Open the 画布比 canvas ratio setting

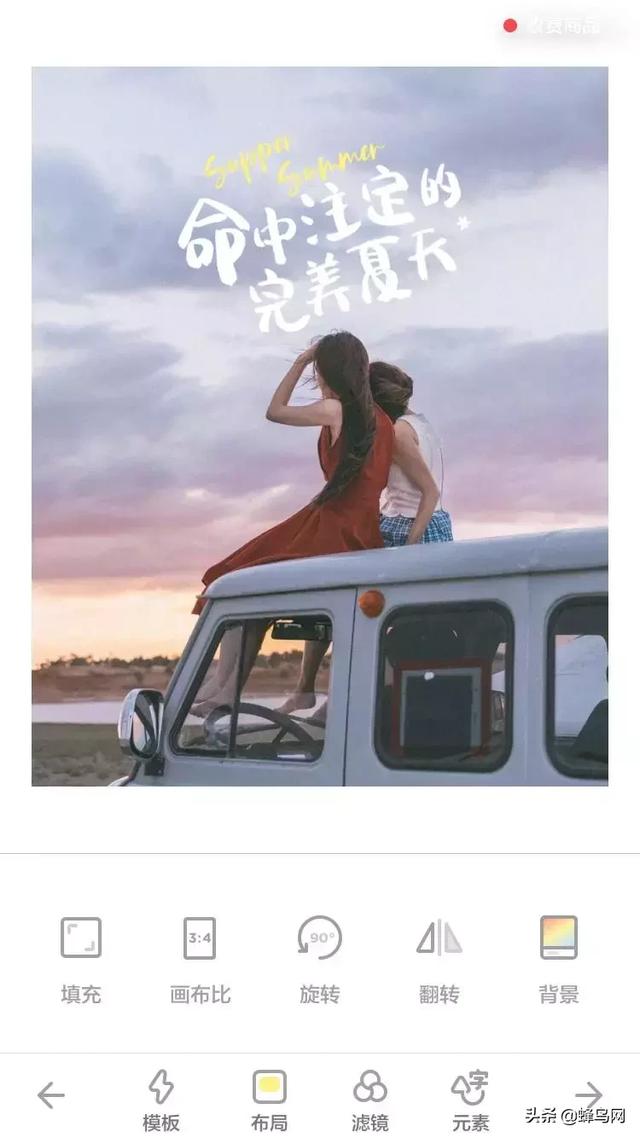coord(200,953)
